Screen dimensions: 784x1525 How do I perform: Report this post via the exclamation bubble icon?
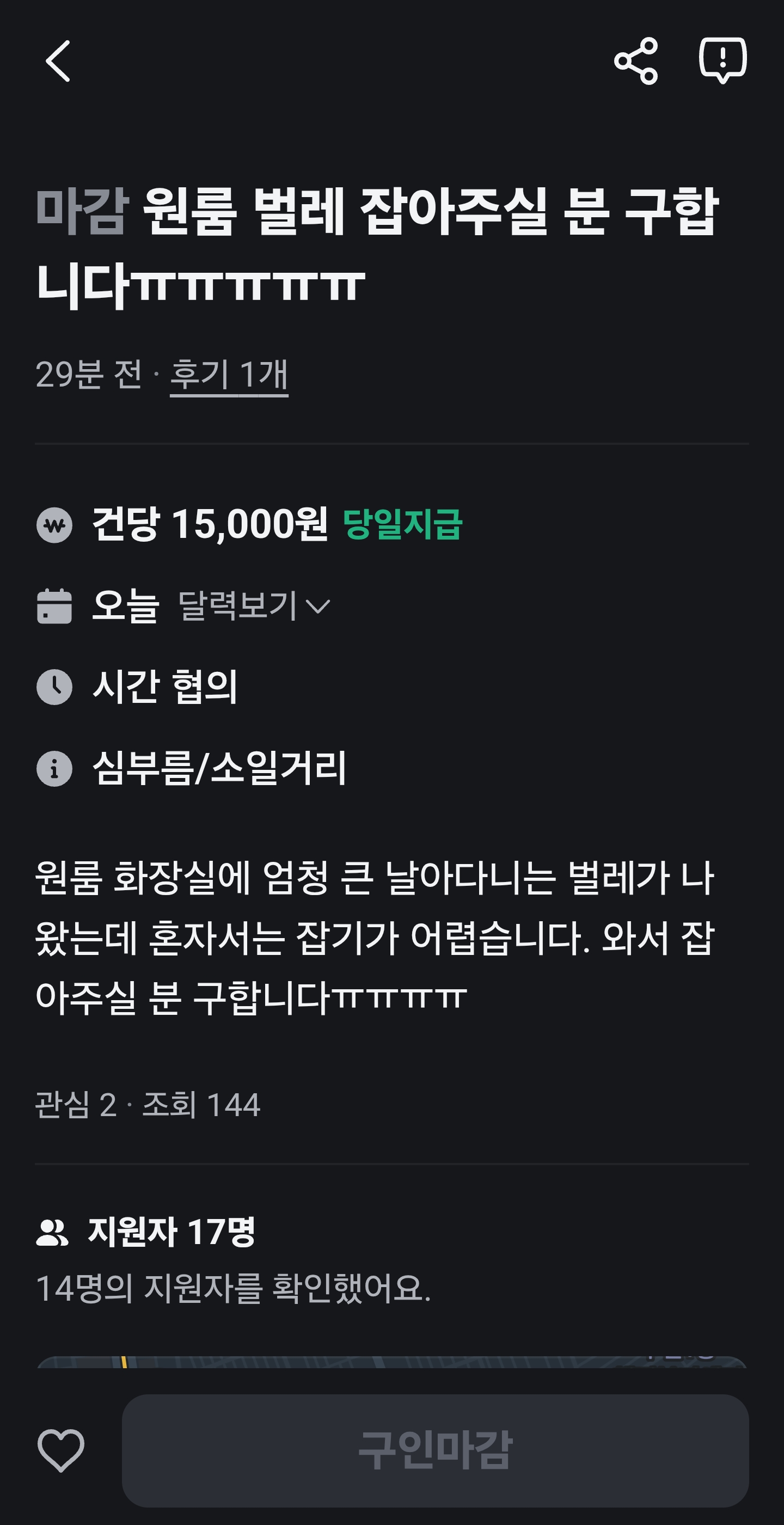723,60
